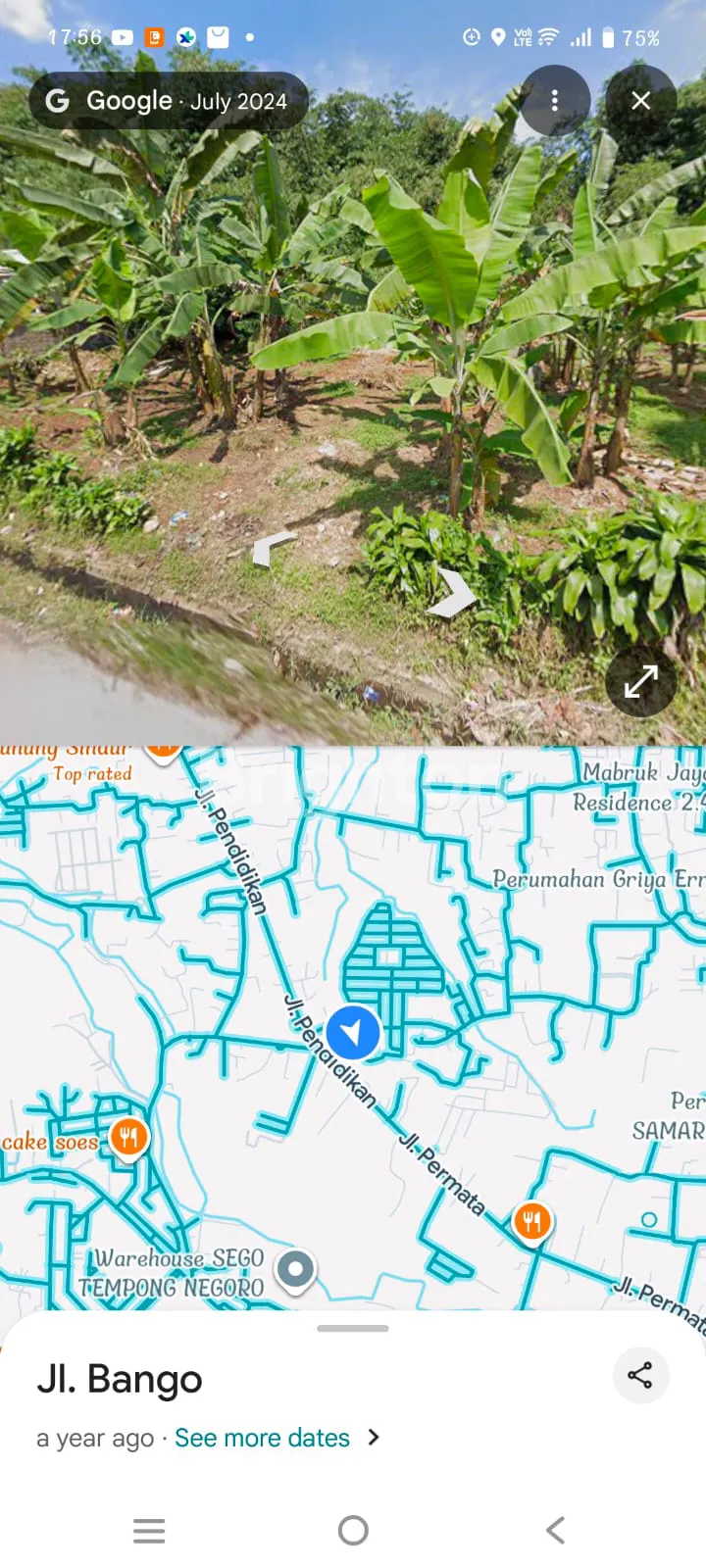Image resolution: width=706 pixels, height=1568 pixels.
Task: Move along the left Street View arrow
Action: tap(274, 548)
